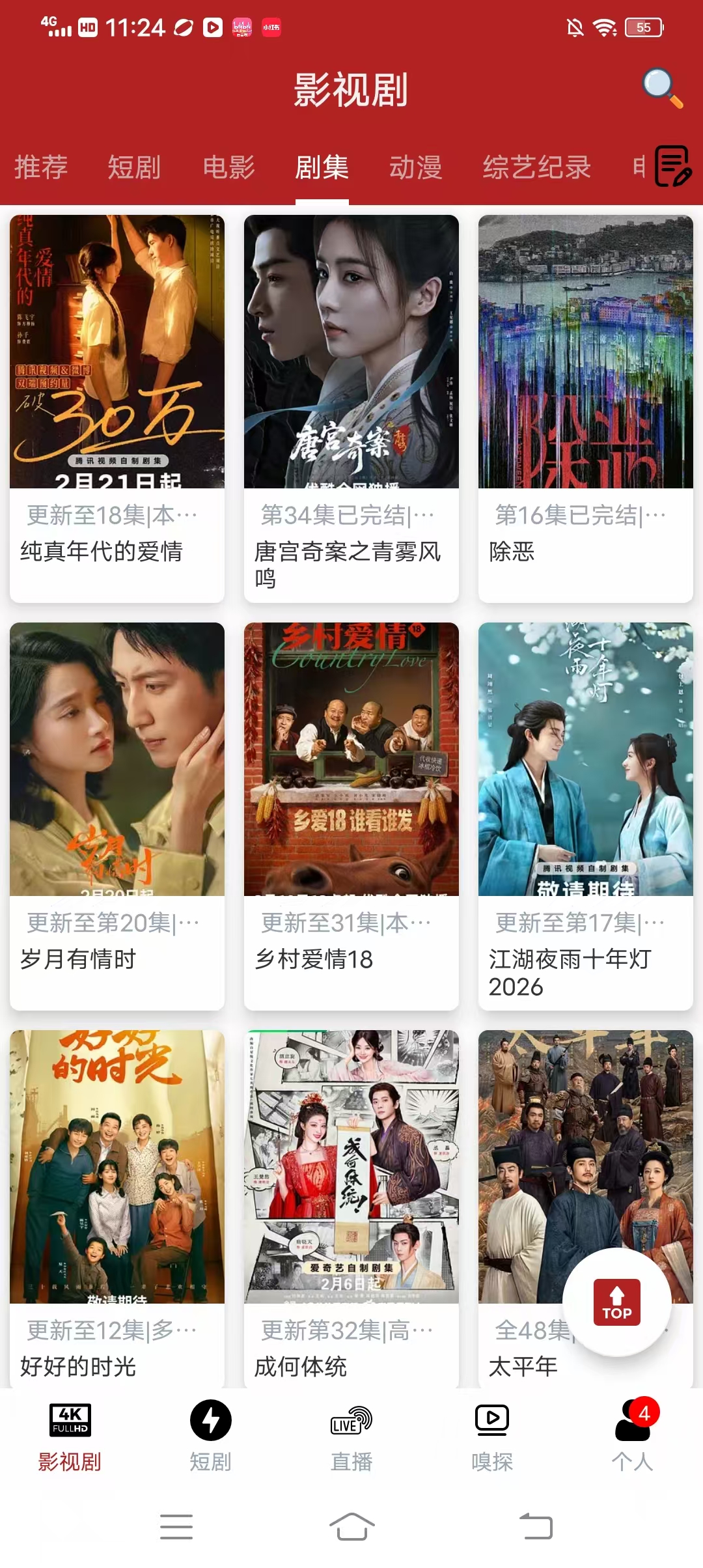Switch to the 动漫 tab

[415, 167]
